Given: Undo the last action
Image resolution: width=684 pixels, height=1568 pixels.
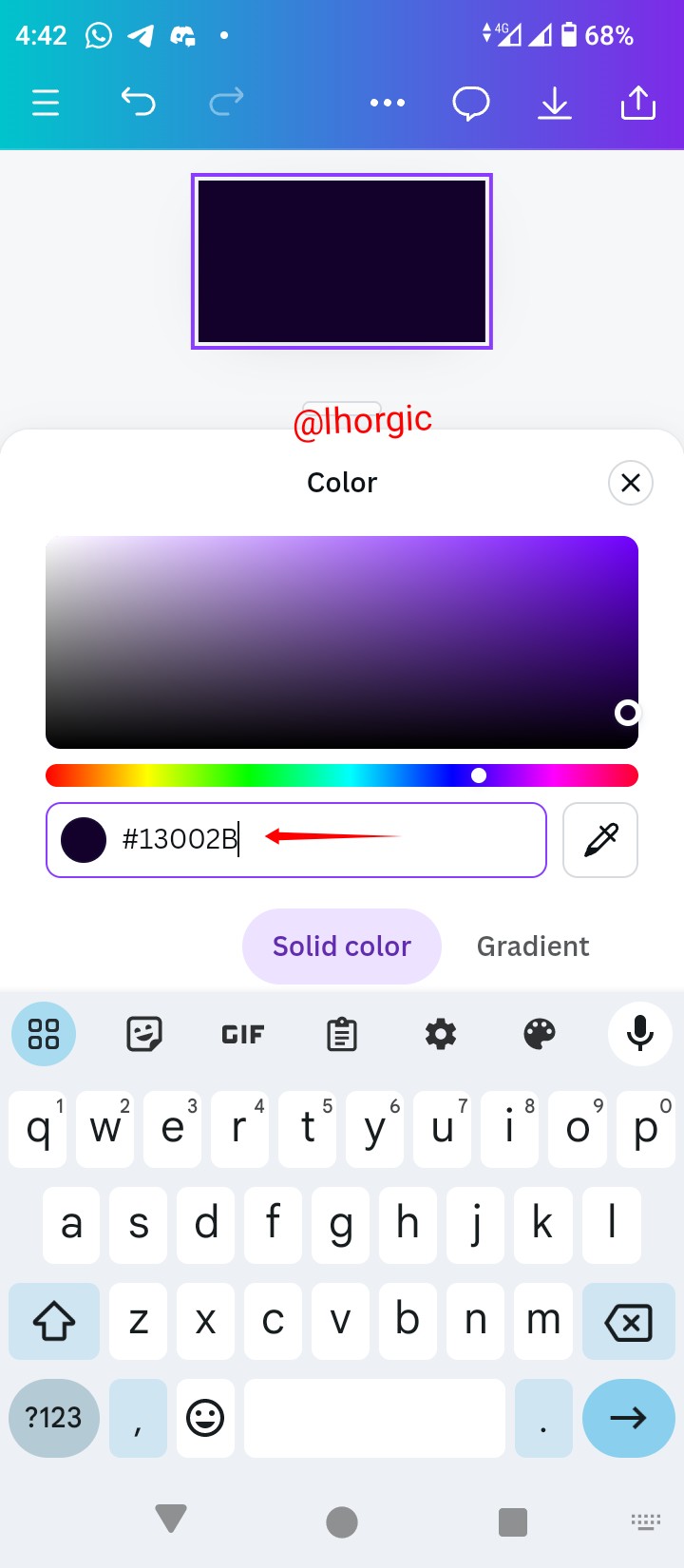Looking at the screenshot, I should 138,102.
